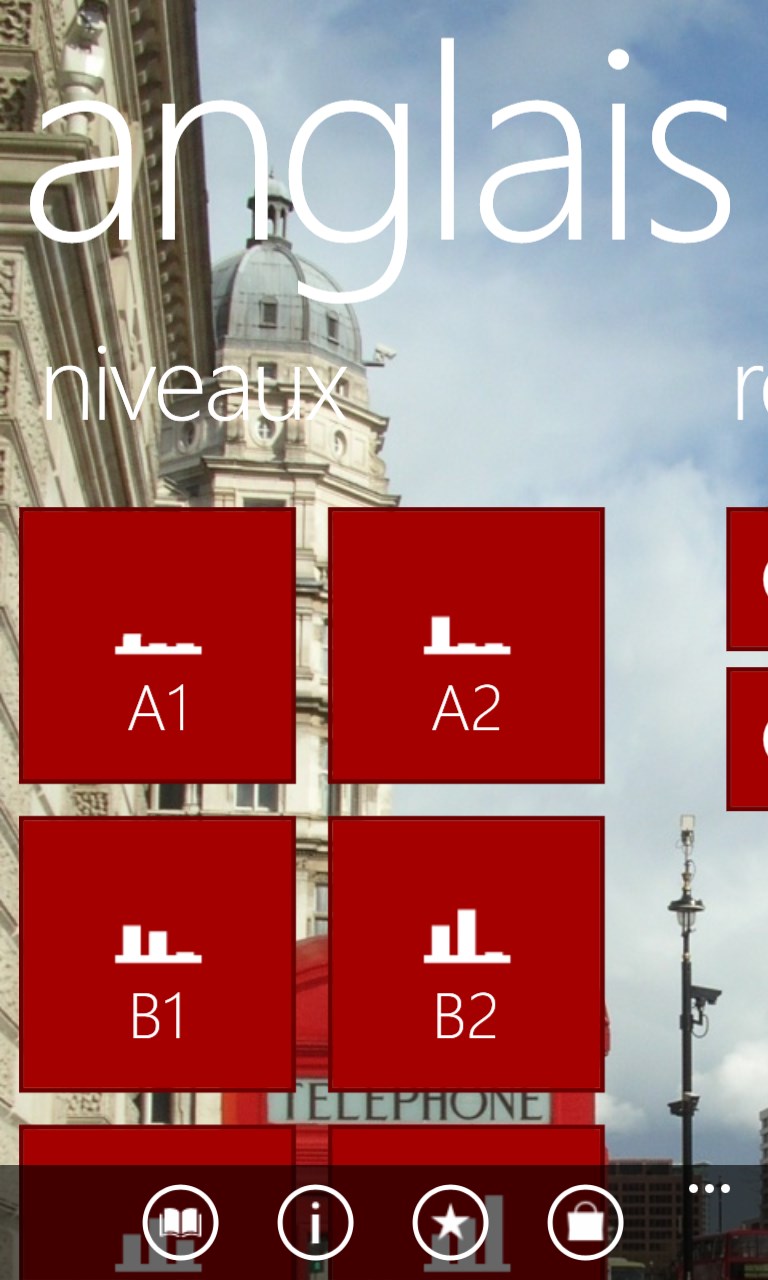
Task: Open the A1 level tile
Action: coord(157,645)
